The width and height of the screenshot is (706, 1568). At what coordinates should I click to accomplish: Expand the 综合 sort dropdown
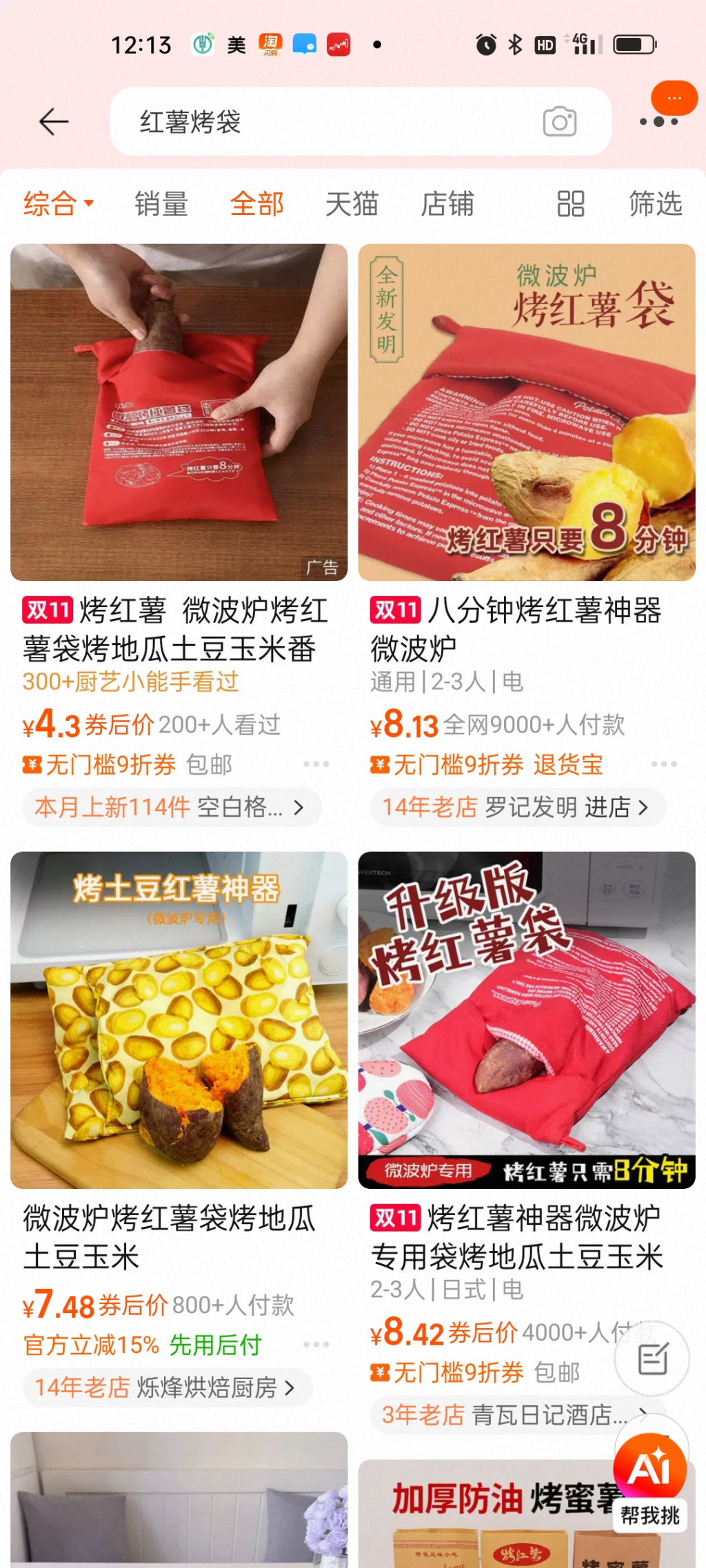(x=58, y=204)
